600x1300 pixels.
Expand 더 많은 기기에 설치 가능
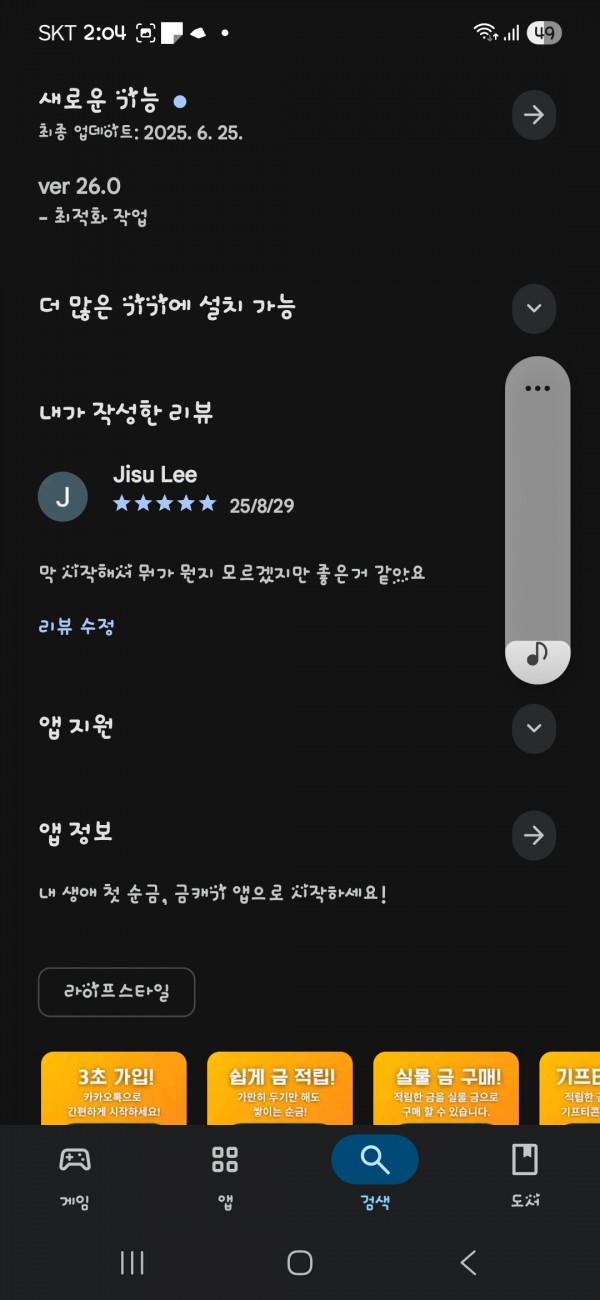534,308
